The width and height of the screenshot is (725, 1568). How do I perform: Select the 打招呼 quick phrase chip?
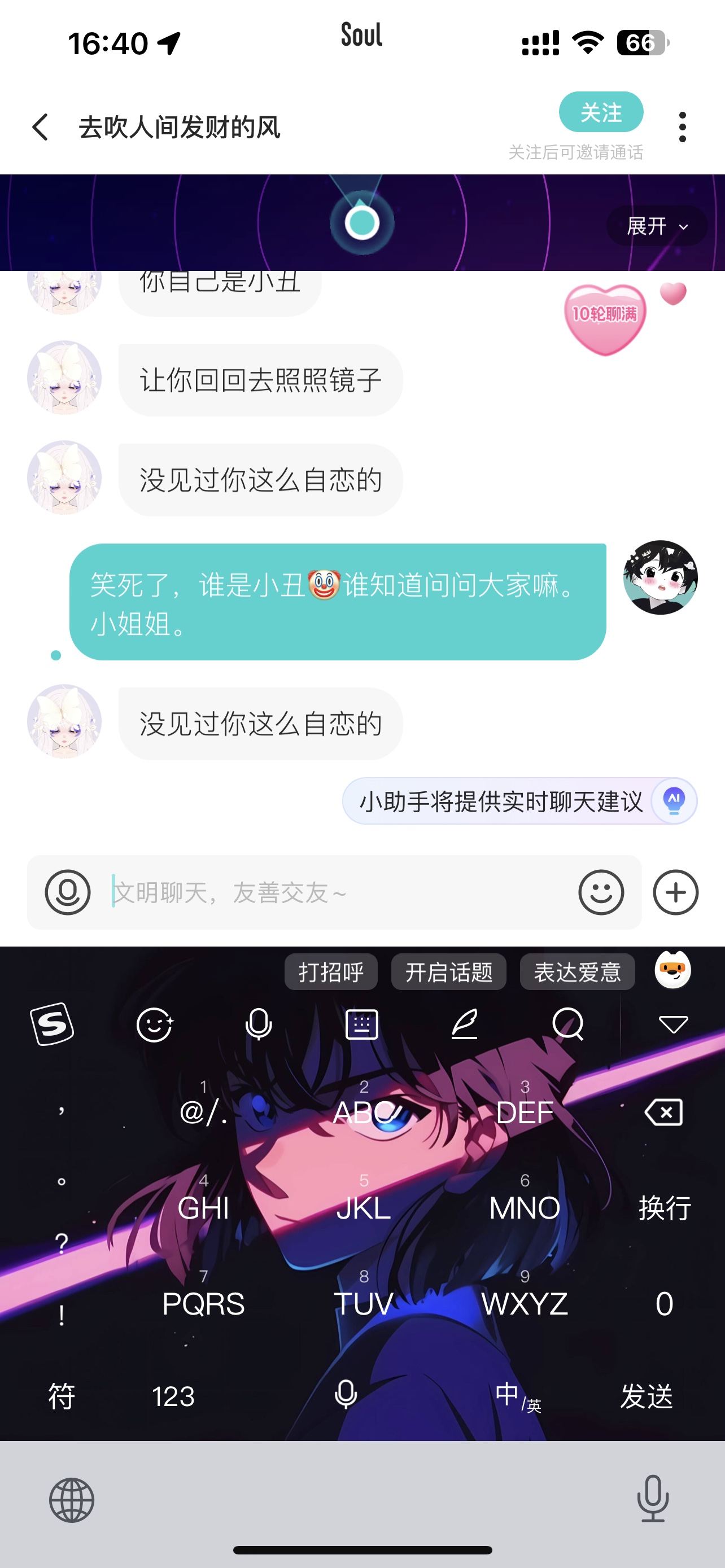pyautogui.click(x=331, y=972)
